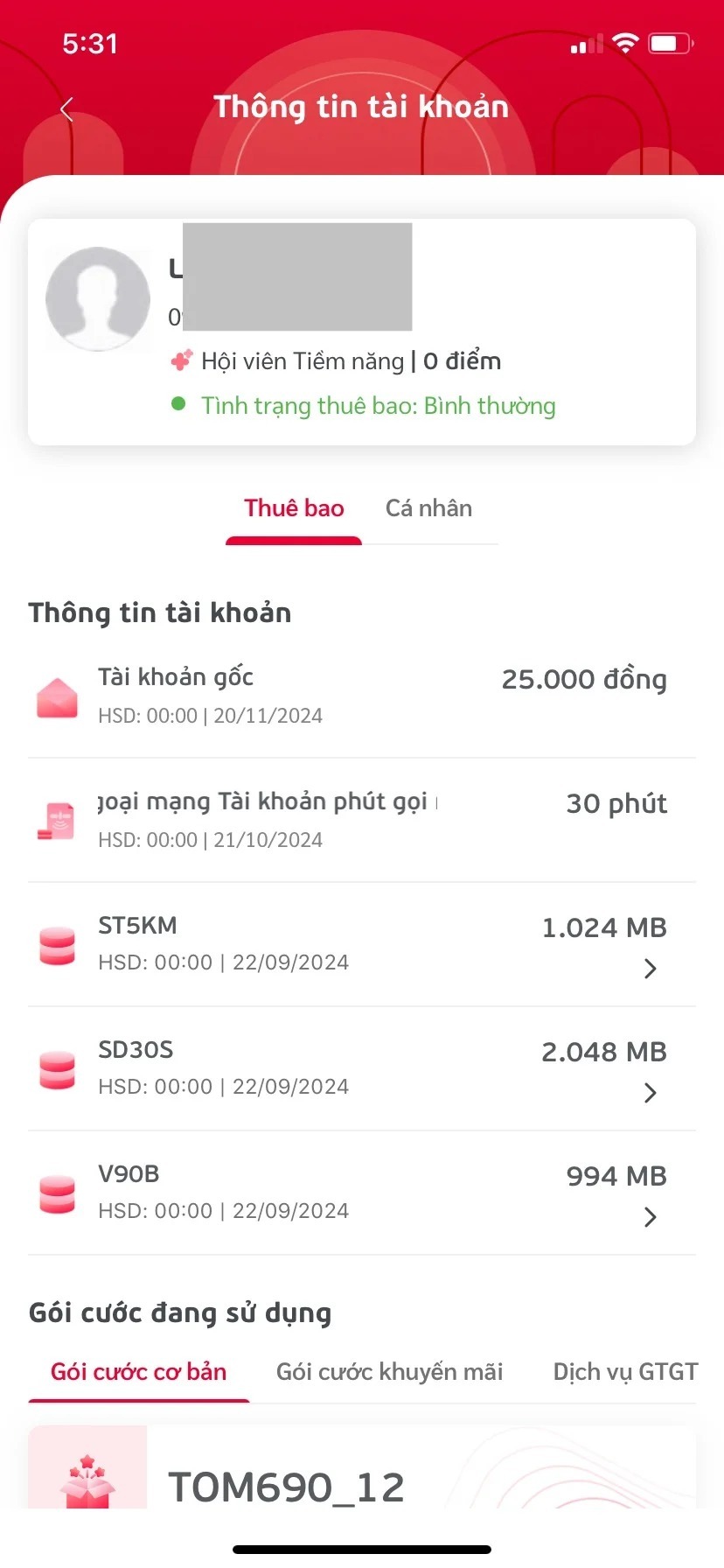Tap the back arrow to return
Viewport: 724px width, 1568px height.
(68, 108)
